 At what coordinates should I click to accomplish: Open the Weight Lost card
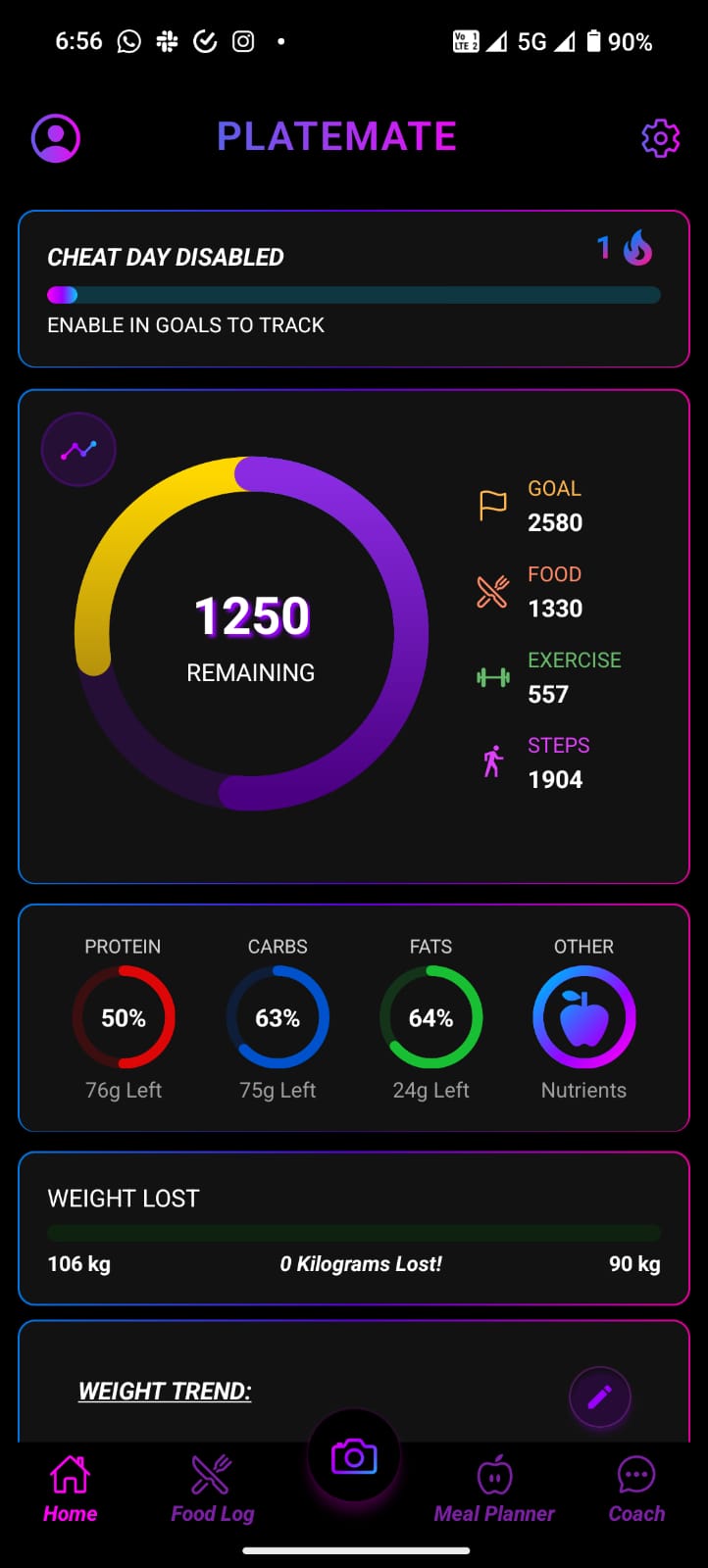(354, 1229)
